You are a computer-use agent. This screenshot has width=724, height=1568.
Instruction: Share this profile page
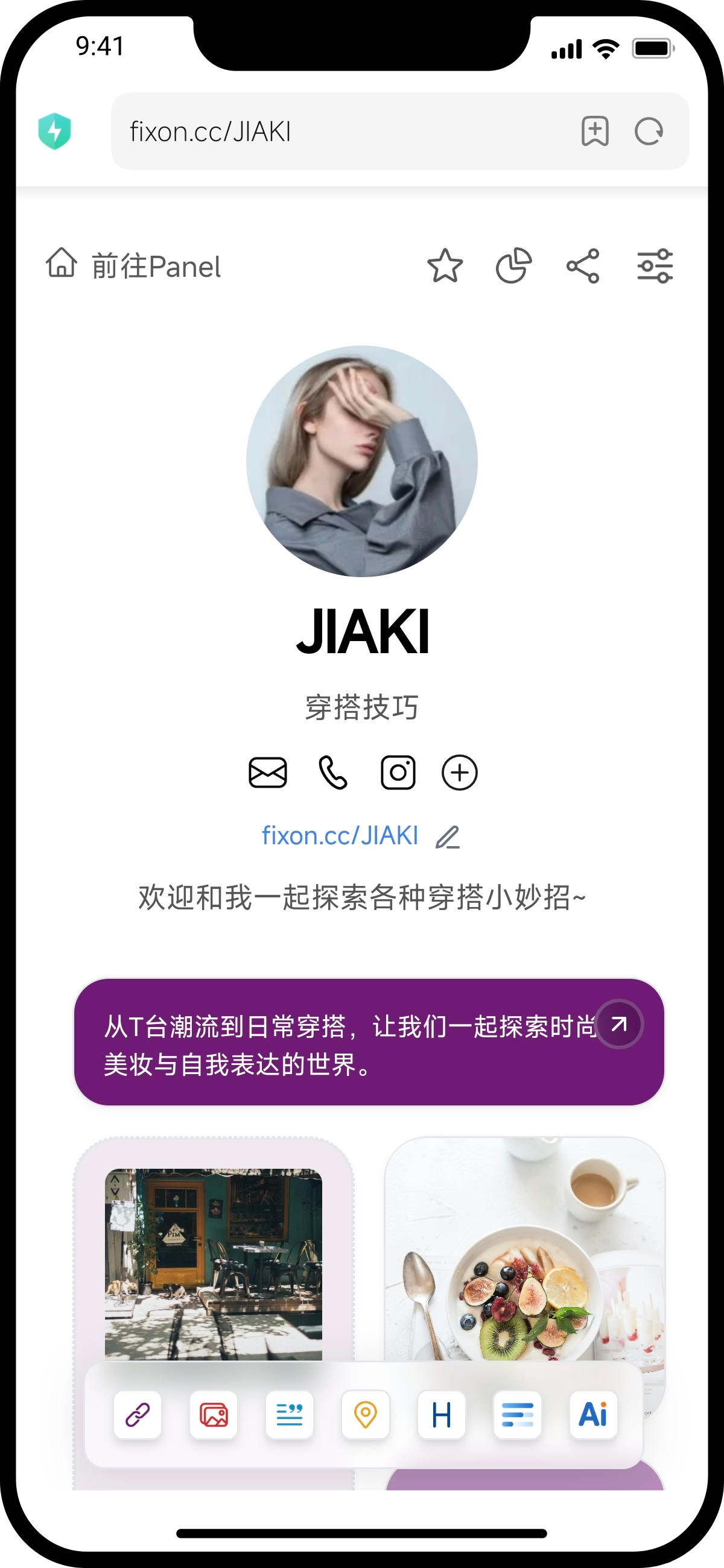click(x=583, y=266)
